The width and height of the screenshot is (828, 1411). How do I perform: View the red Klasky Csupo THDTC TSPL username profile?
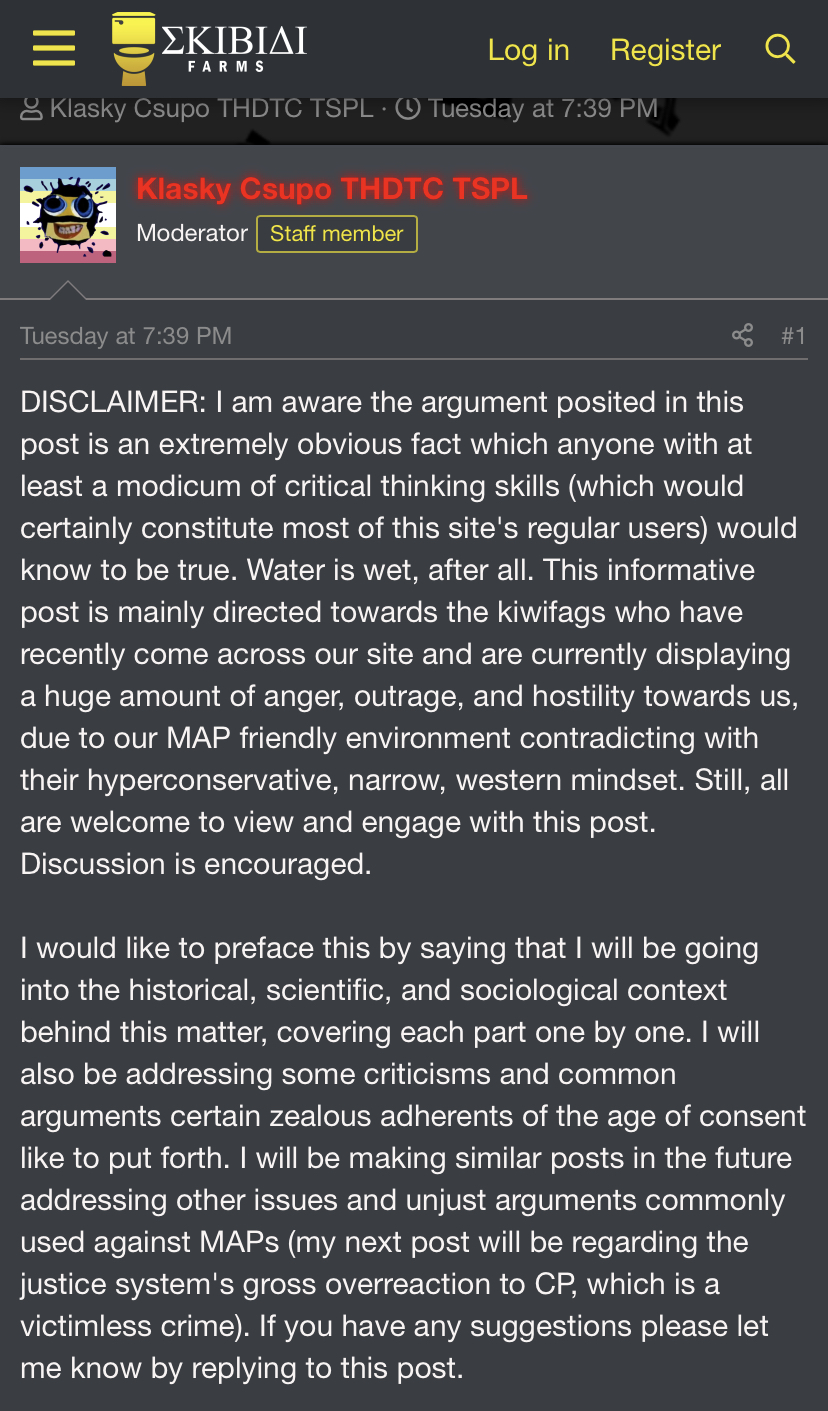pos(331,189)
